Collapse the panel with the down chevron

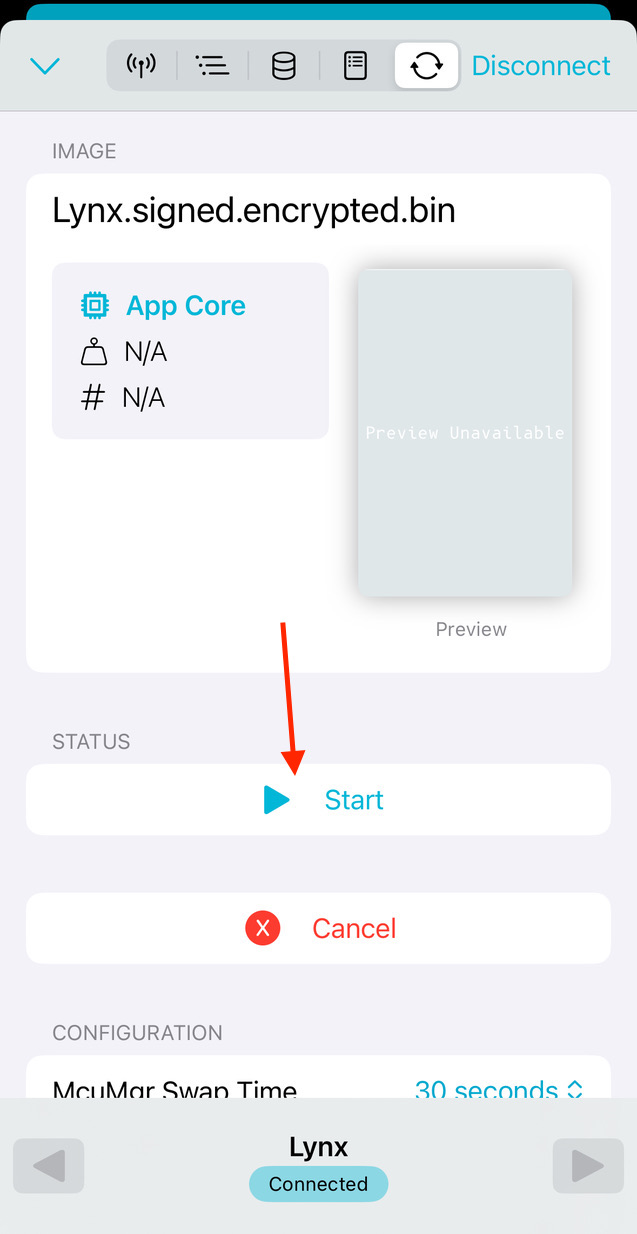(45, 67)
